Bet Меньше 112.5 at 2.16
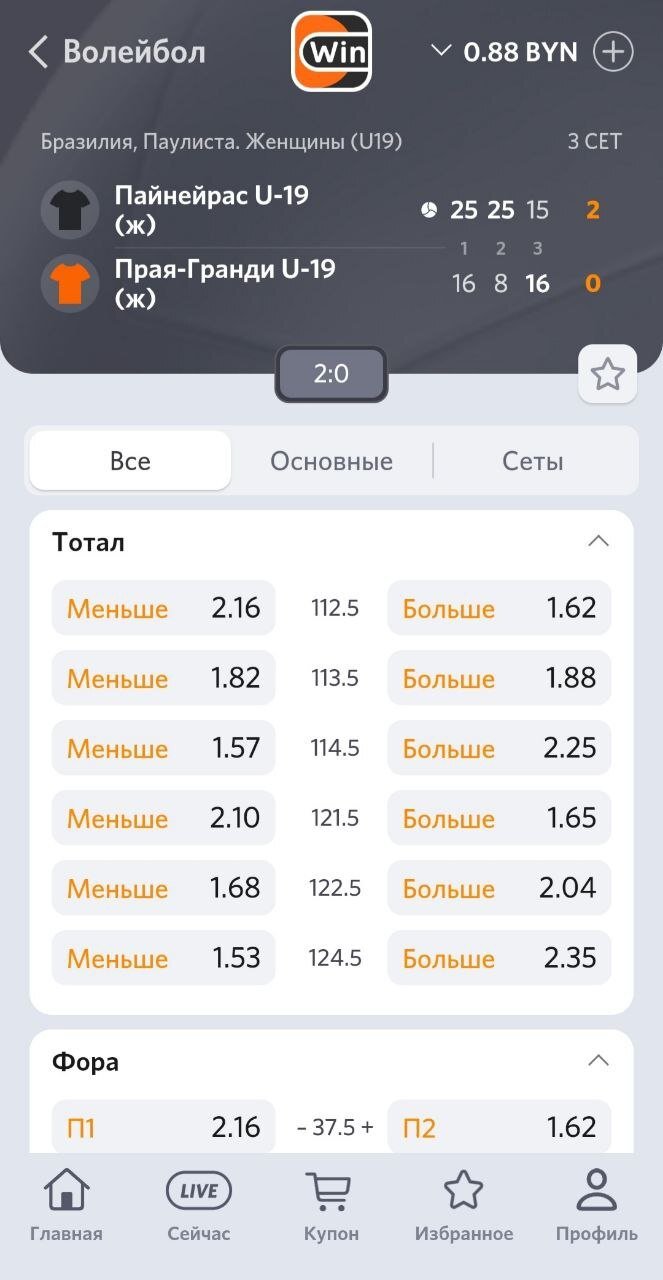The width and height of the screenshot is (663, 1280). (x=163, y=608)
